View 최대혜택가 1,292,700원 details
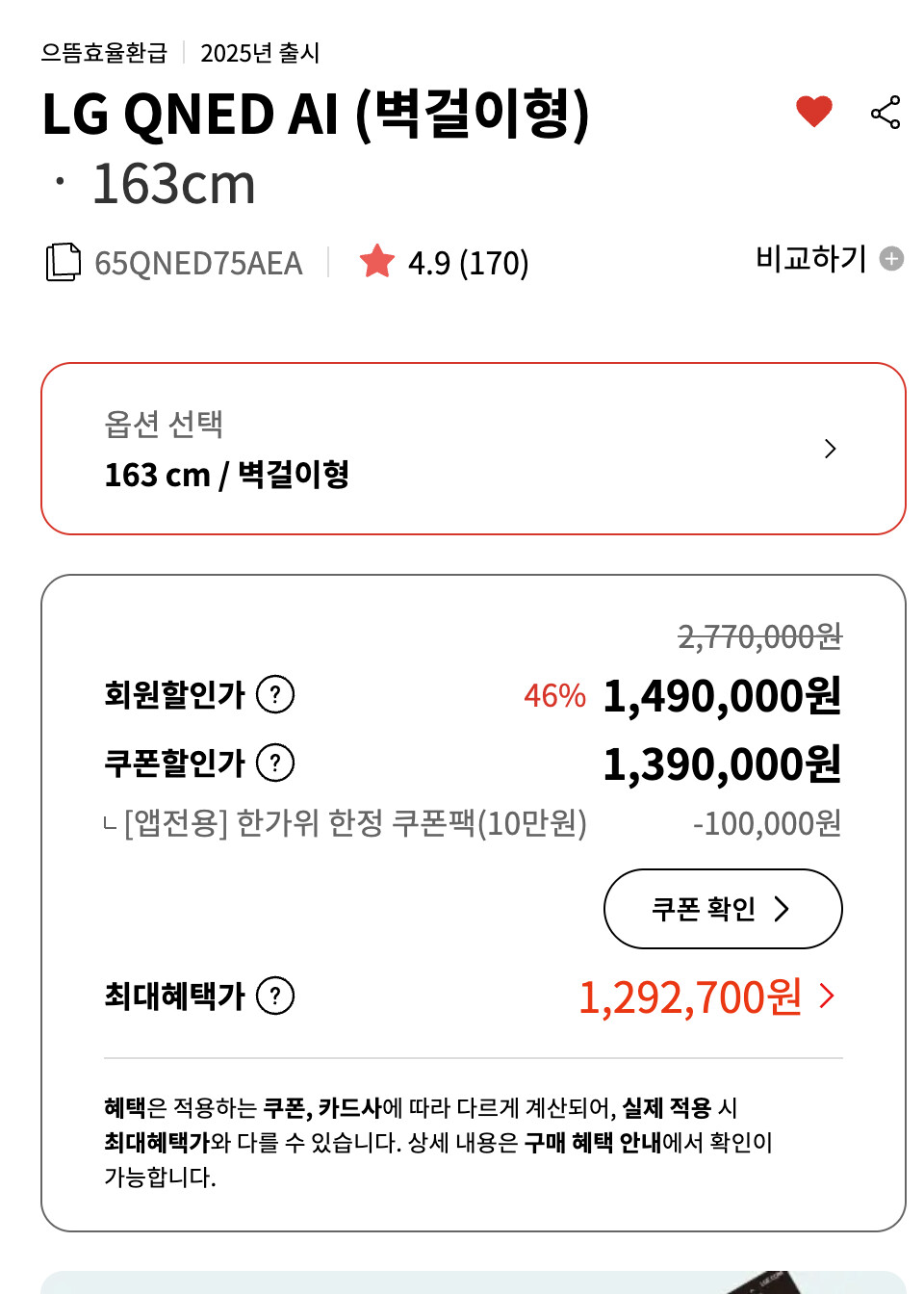 (x=706, y=996)
